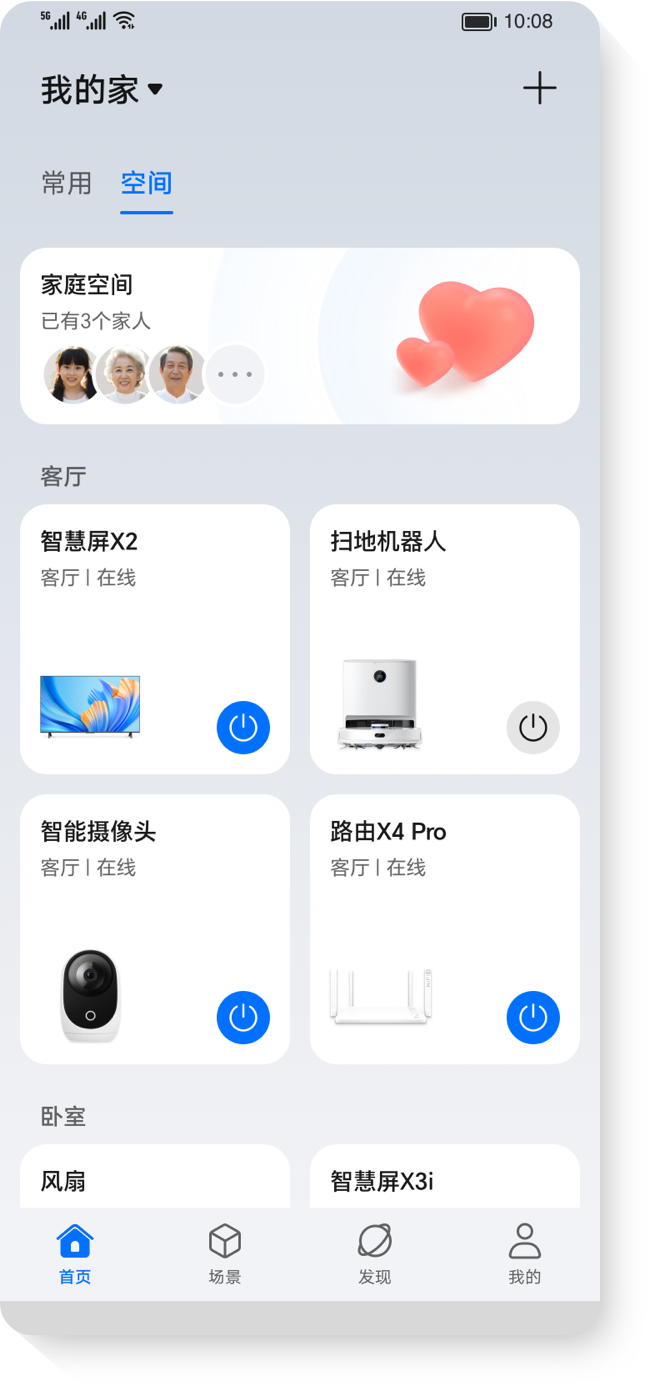Switch to the 常用 tab

[66, 183]
